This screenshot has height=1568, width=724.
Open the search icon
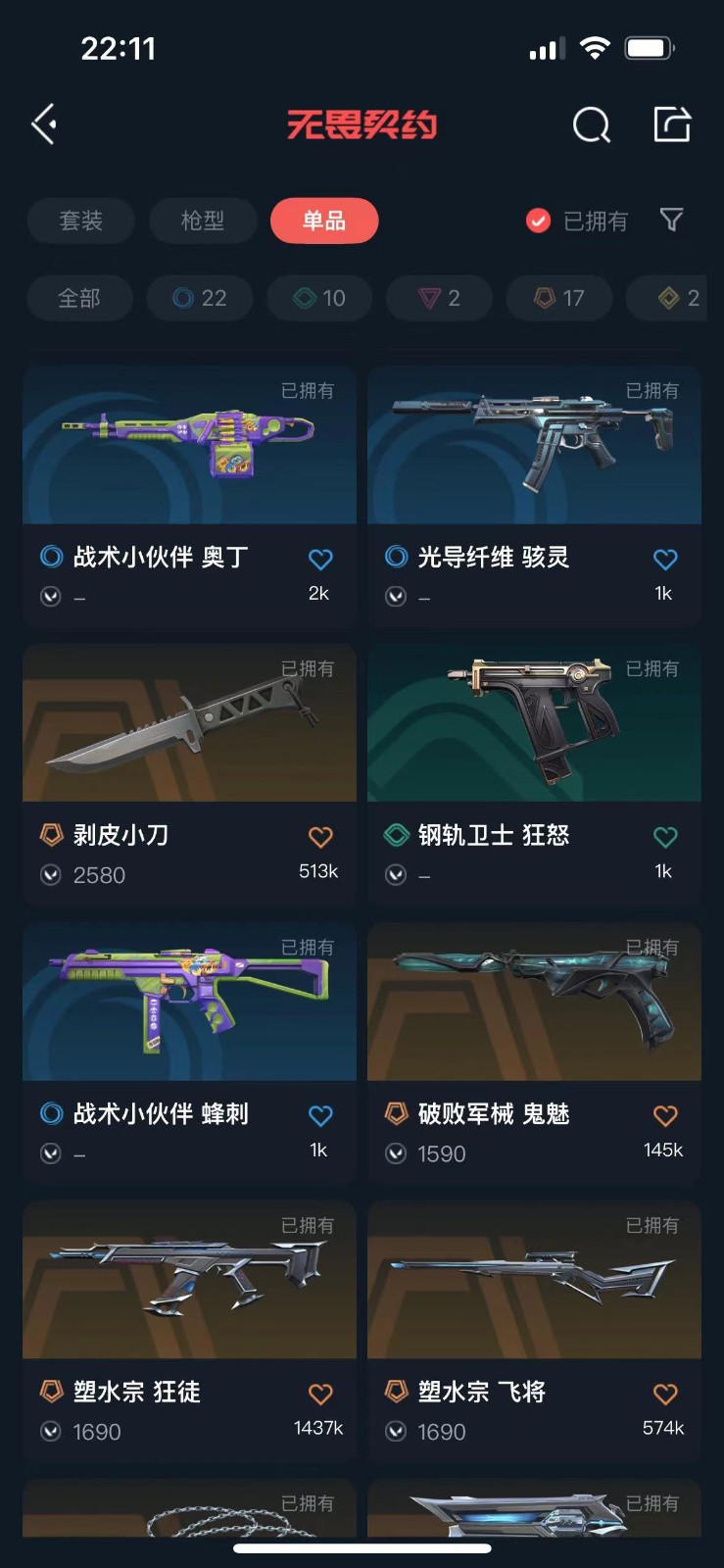591,125
